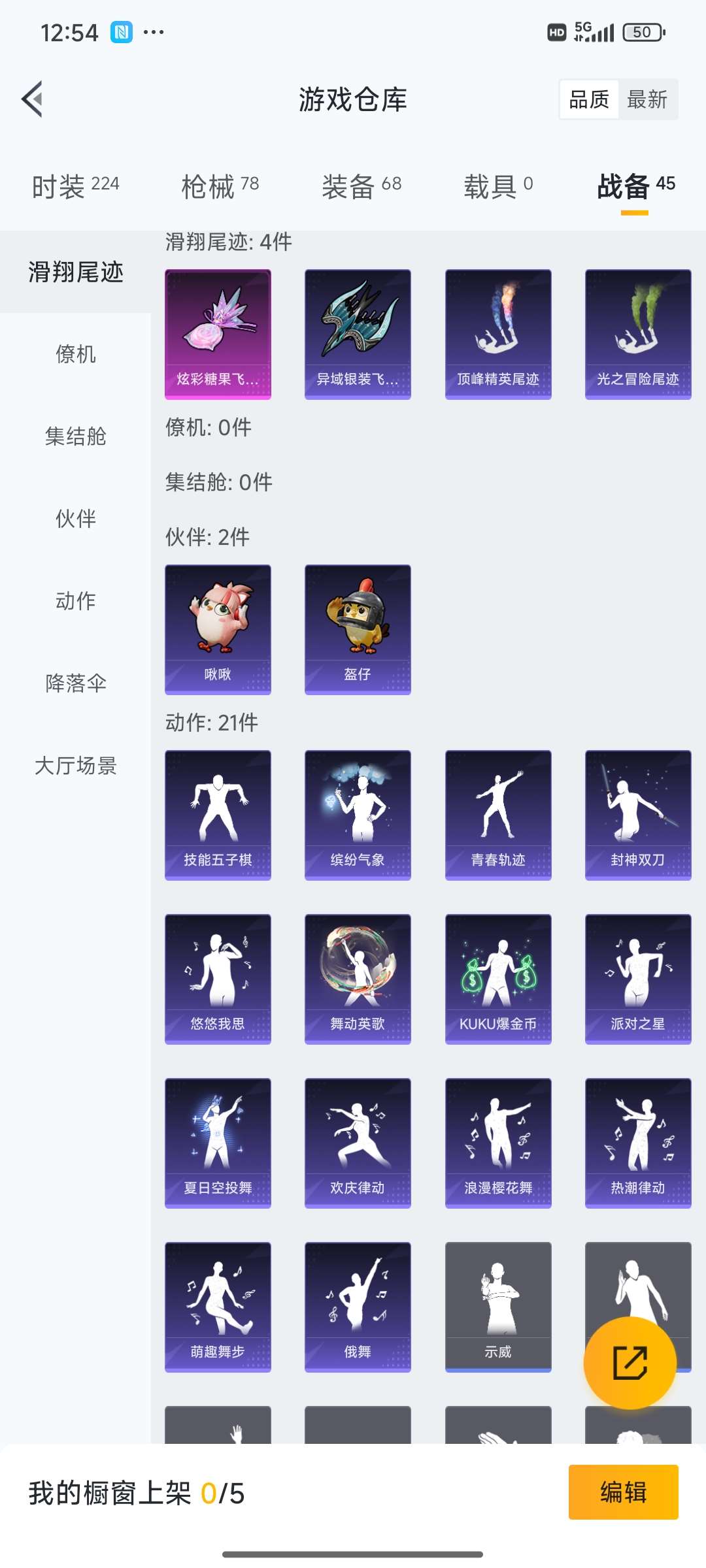This screenshot has width=706, height=1568.
Task: Tap the orange share floating button
Action: pyautogui.click(x=629, y=1361)
